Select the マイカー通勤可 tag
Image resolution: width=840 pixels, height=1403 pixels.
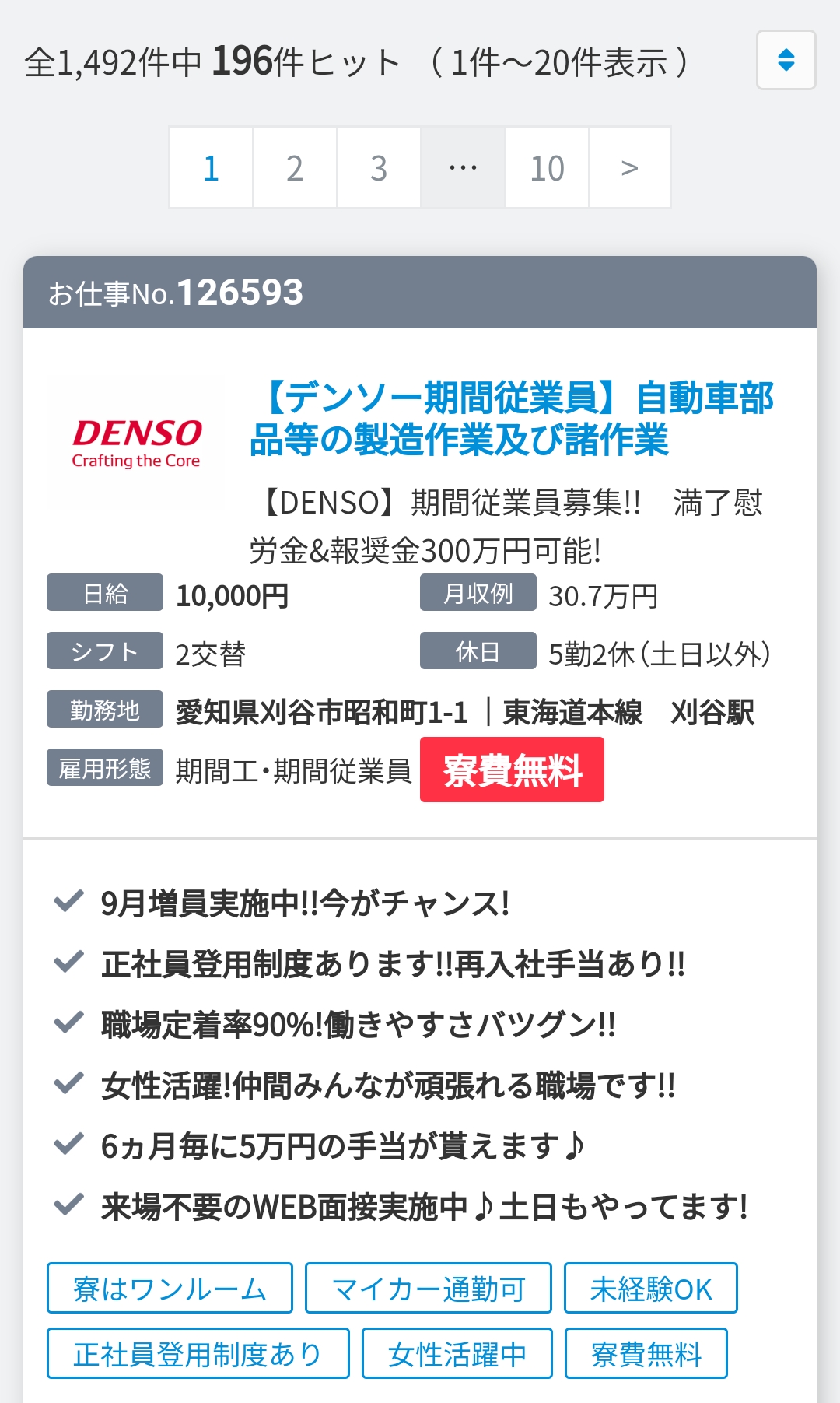[429, 1288]
